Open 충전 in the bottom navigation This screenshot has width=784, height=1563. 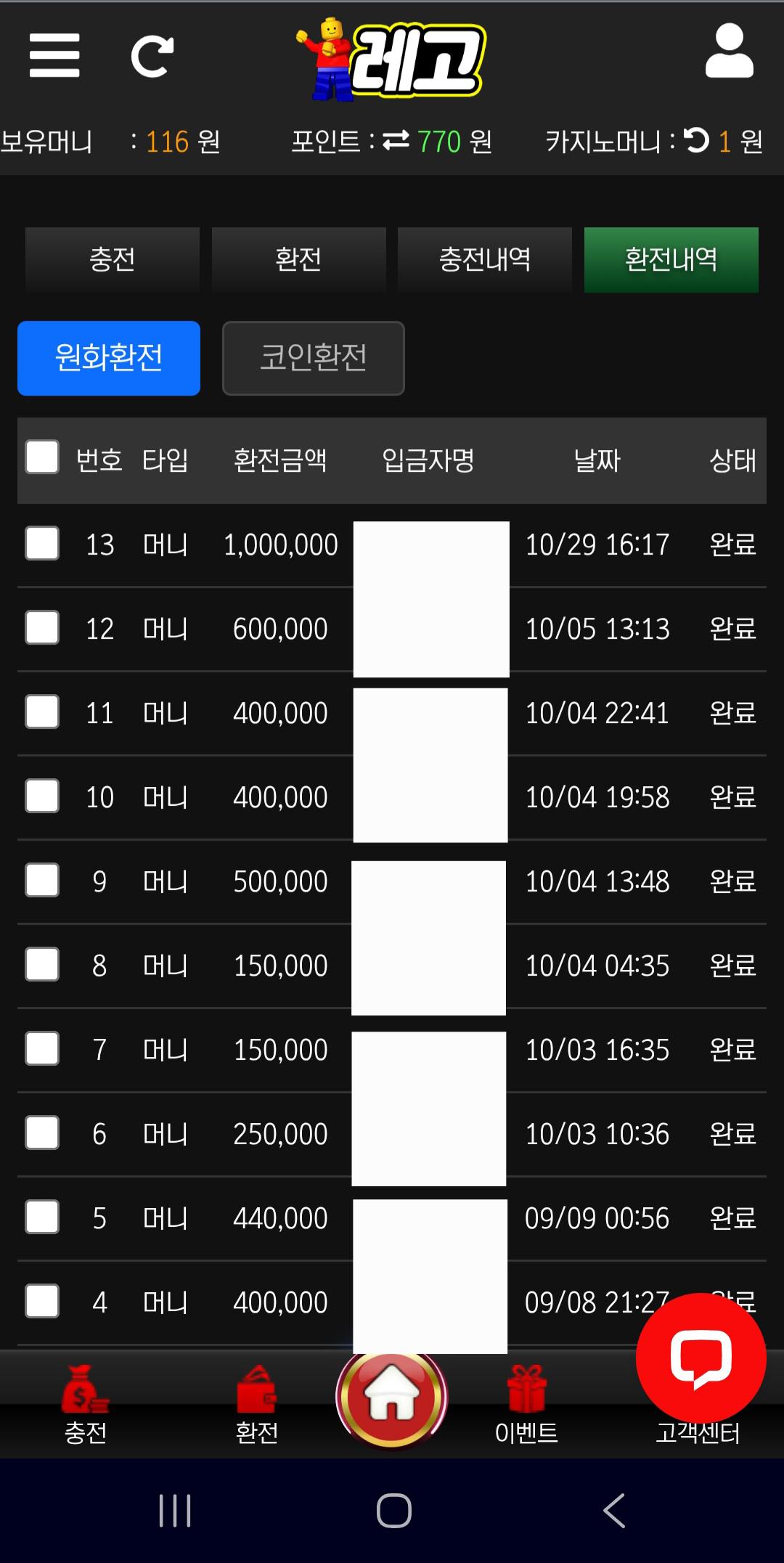coord(86,1405)
